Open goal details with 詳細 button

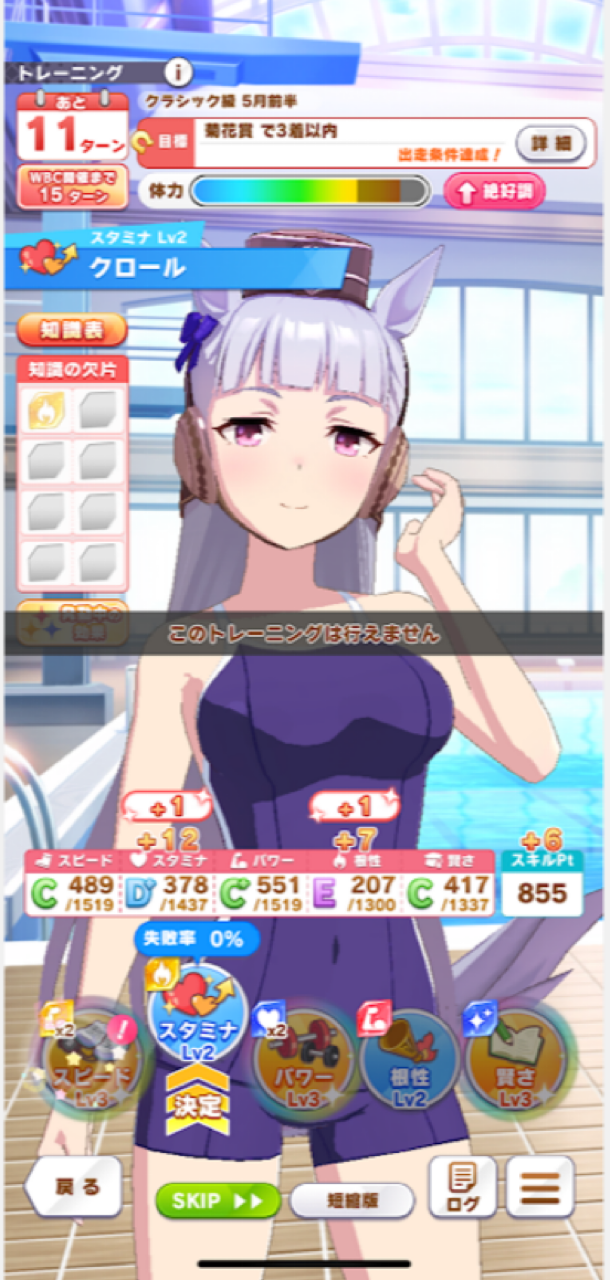click(551, 143)
